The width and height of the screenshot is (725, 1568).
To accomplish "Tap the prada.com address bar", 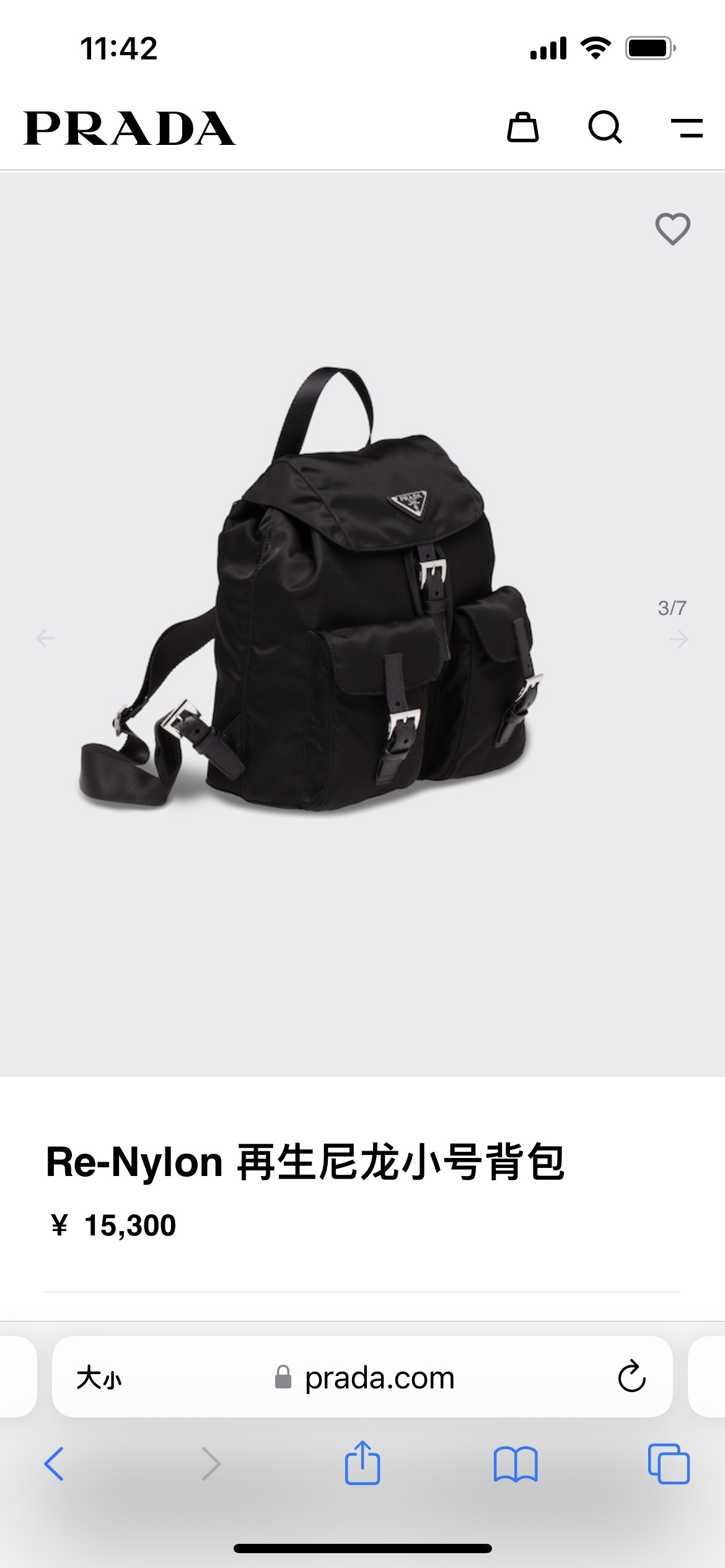I will [x=378, y=1378].
